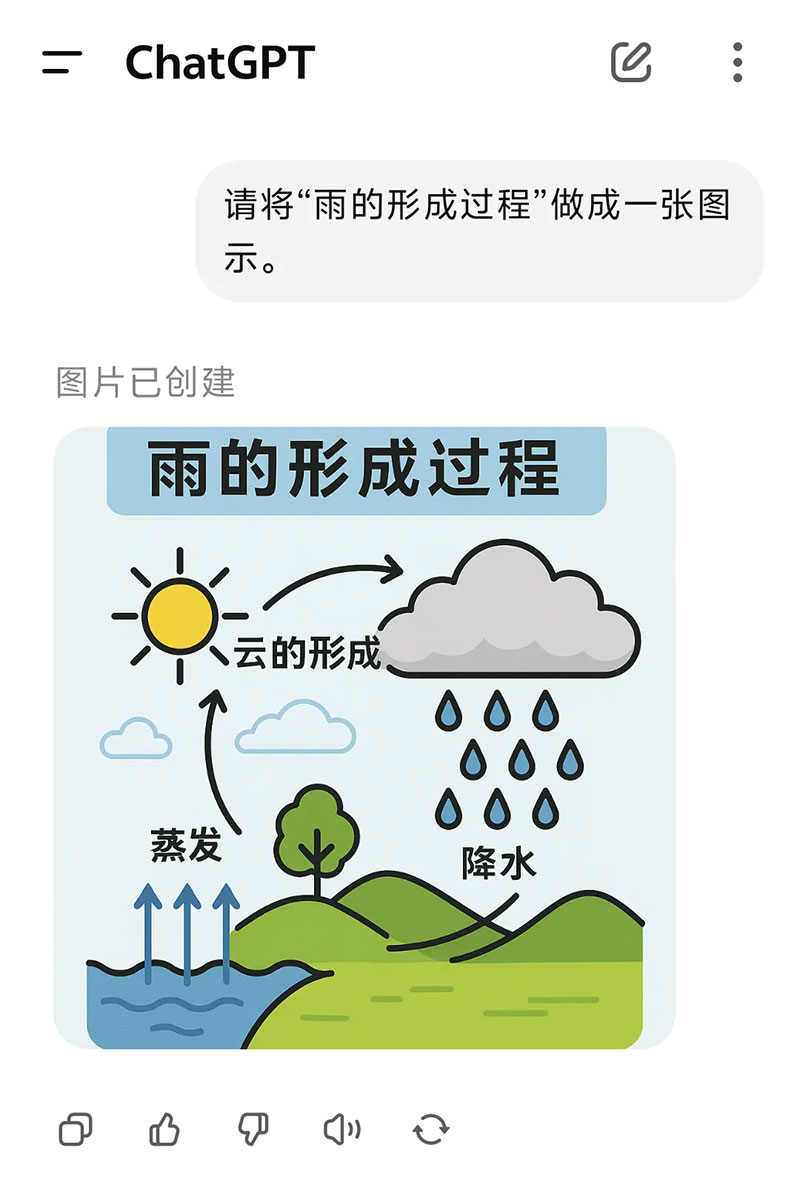Open the three-dot overflow menu
Image resolution: width=800 pixels, height=1179 pixels.
pos(737,63)
